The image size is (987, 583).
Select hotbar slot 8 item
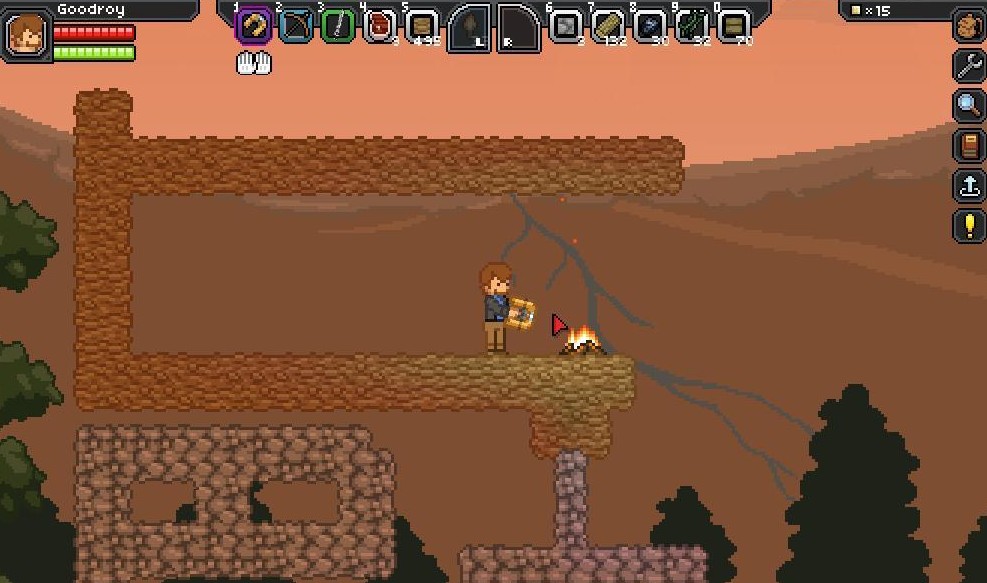650,26
